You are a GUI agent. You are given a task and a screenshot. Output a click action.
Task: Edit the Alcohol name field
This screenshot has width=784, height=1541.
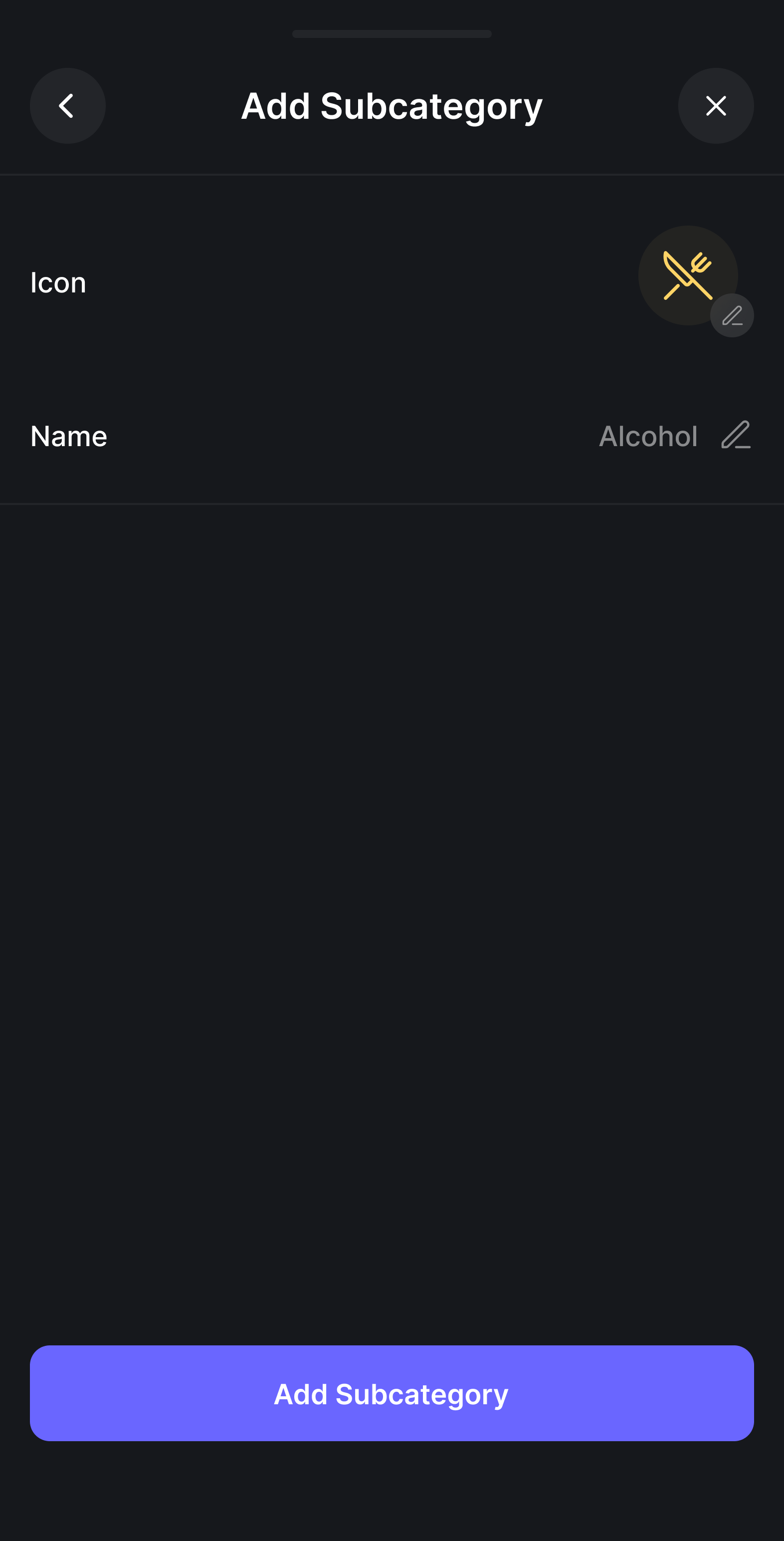(735, 435)
